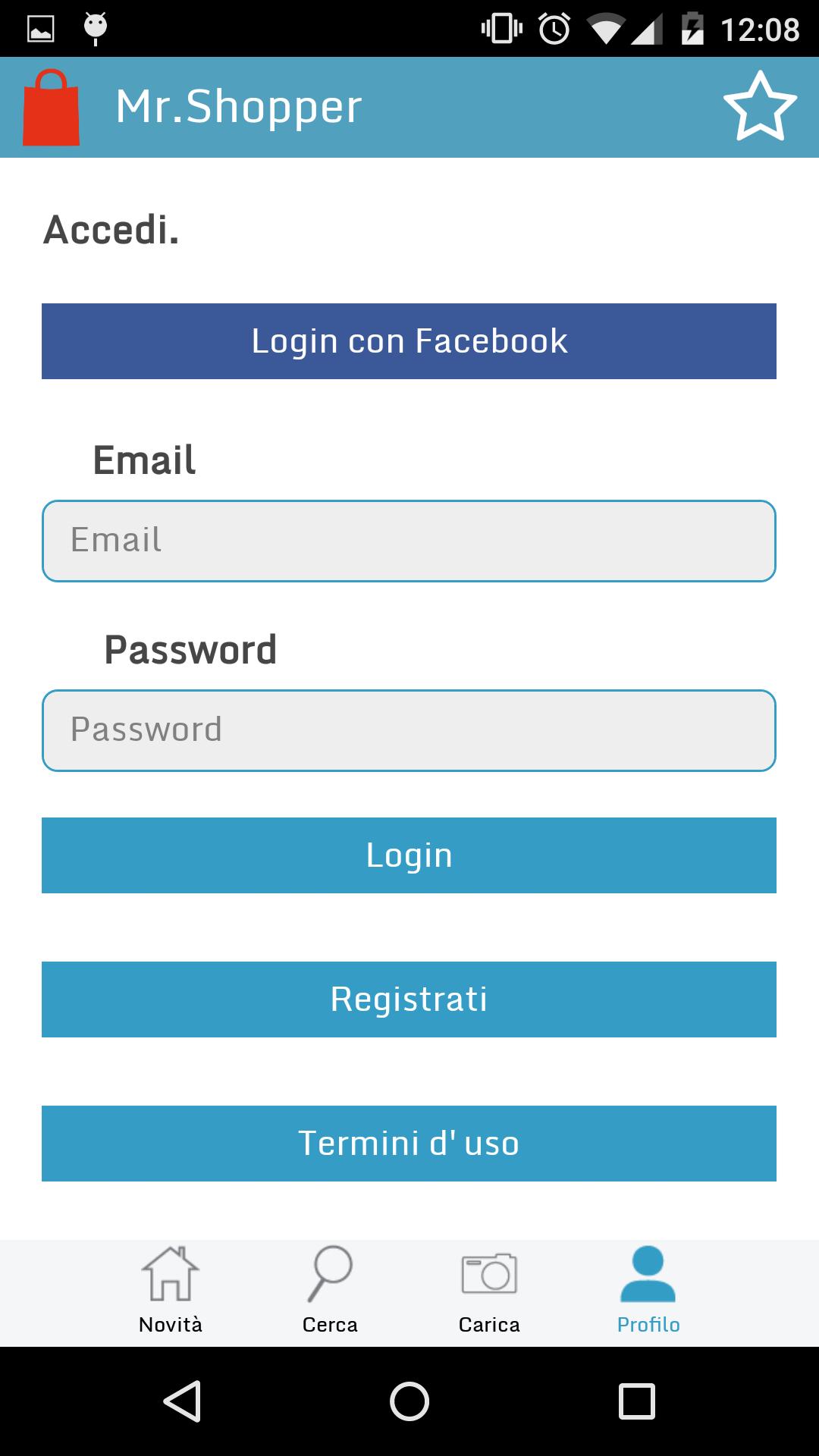View Termini d'uso

click(x=409, y=1144)
